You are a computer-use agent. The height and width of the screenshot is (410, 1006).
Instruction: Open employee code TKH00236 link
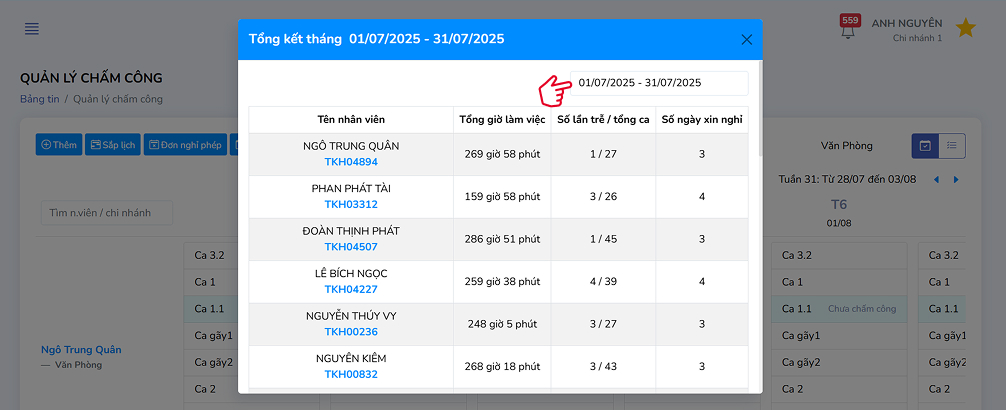[350, 332]
